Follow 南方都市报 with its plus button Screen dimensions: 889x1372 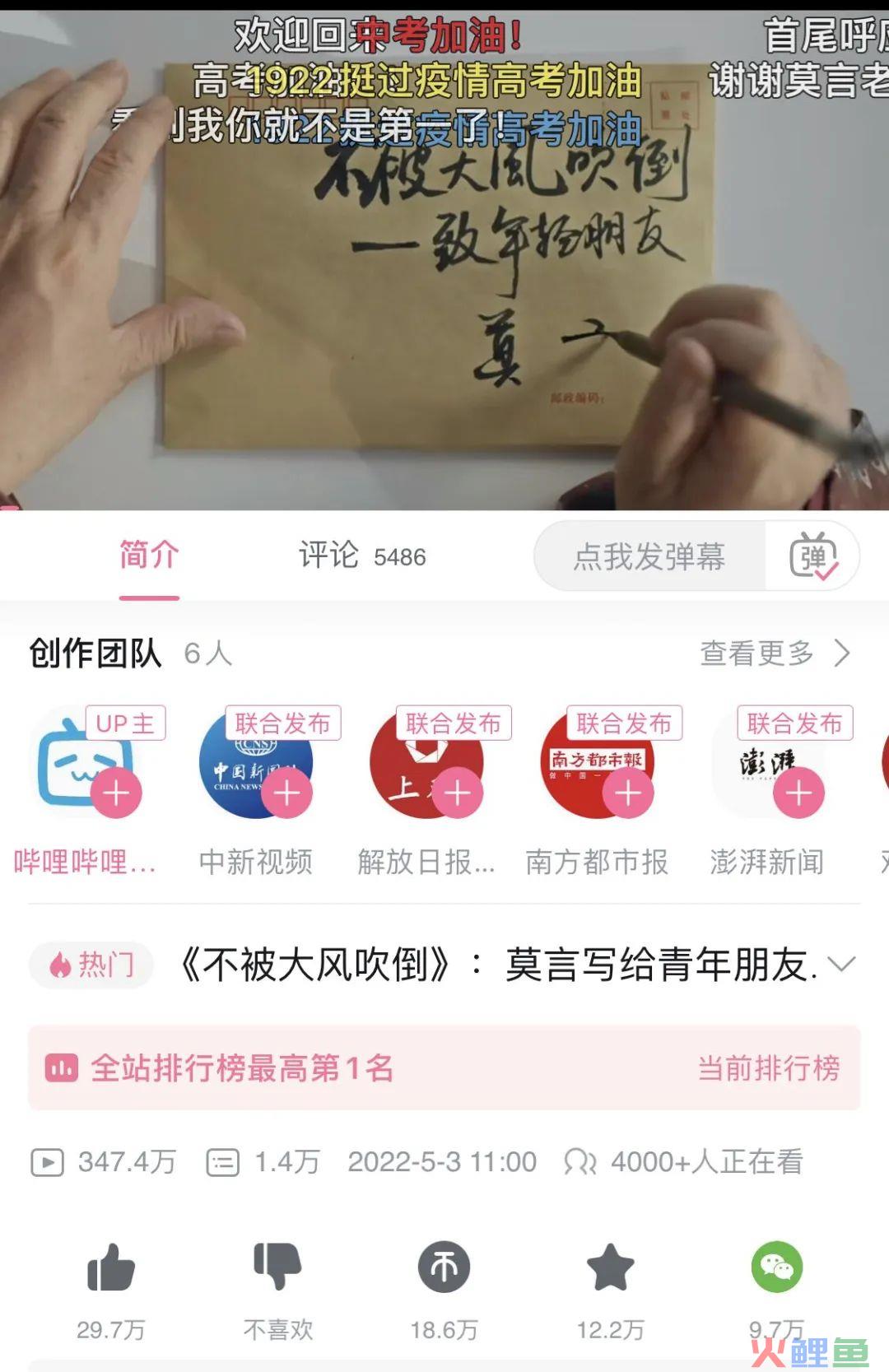(628, 793)
